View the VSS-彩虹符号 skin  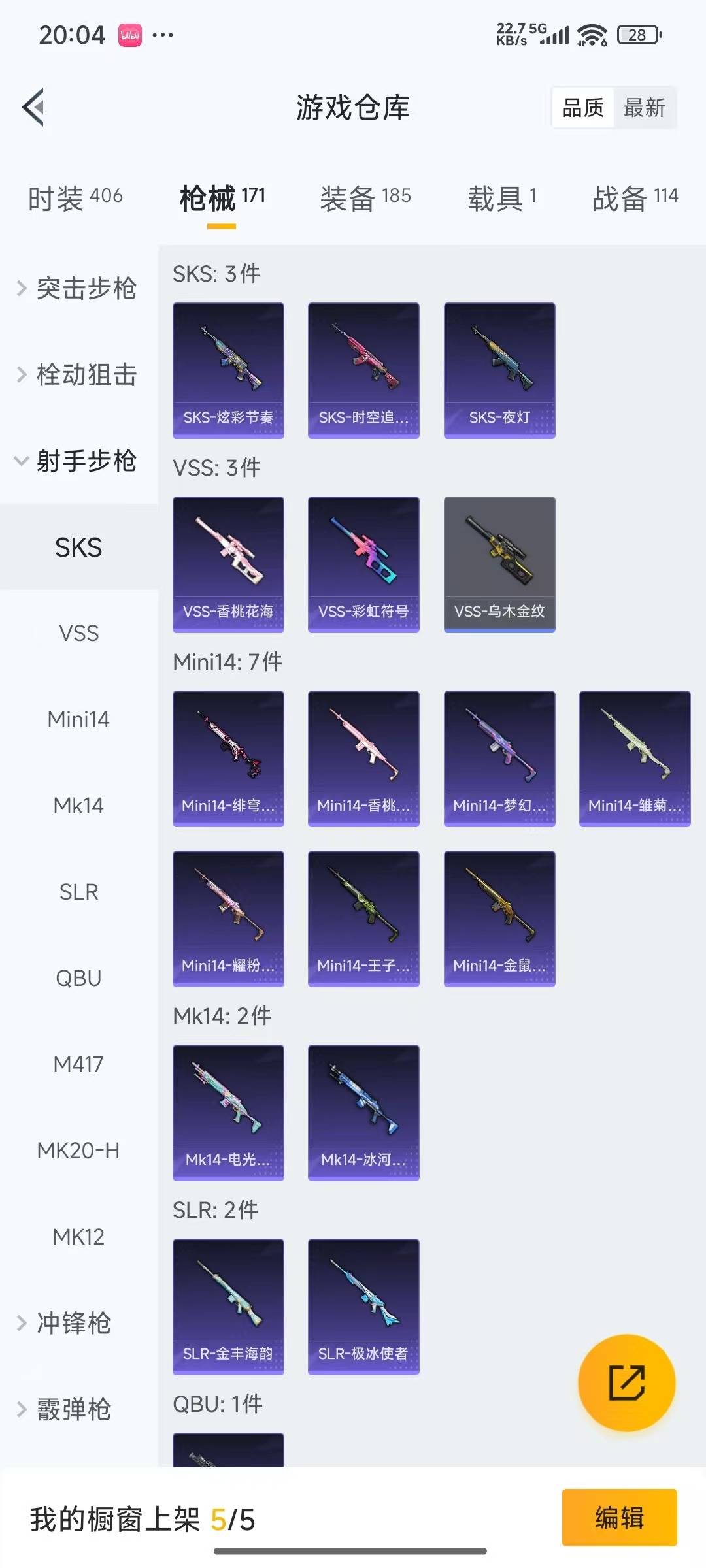point(363,564)
